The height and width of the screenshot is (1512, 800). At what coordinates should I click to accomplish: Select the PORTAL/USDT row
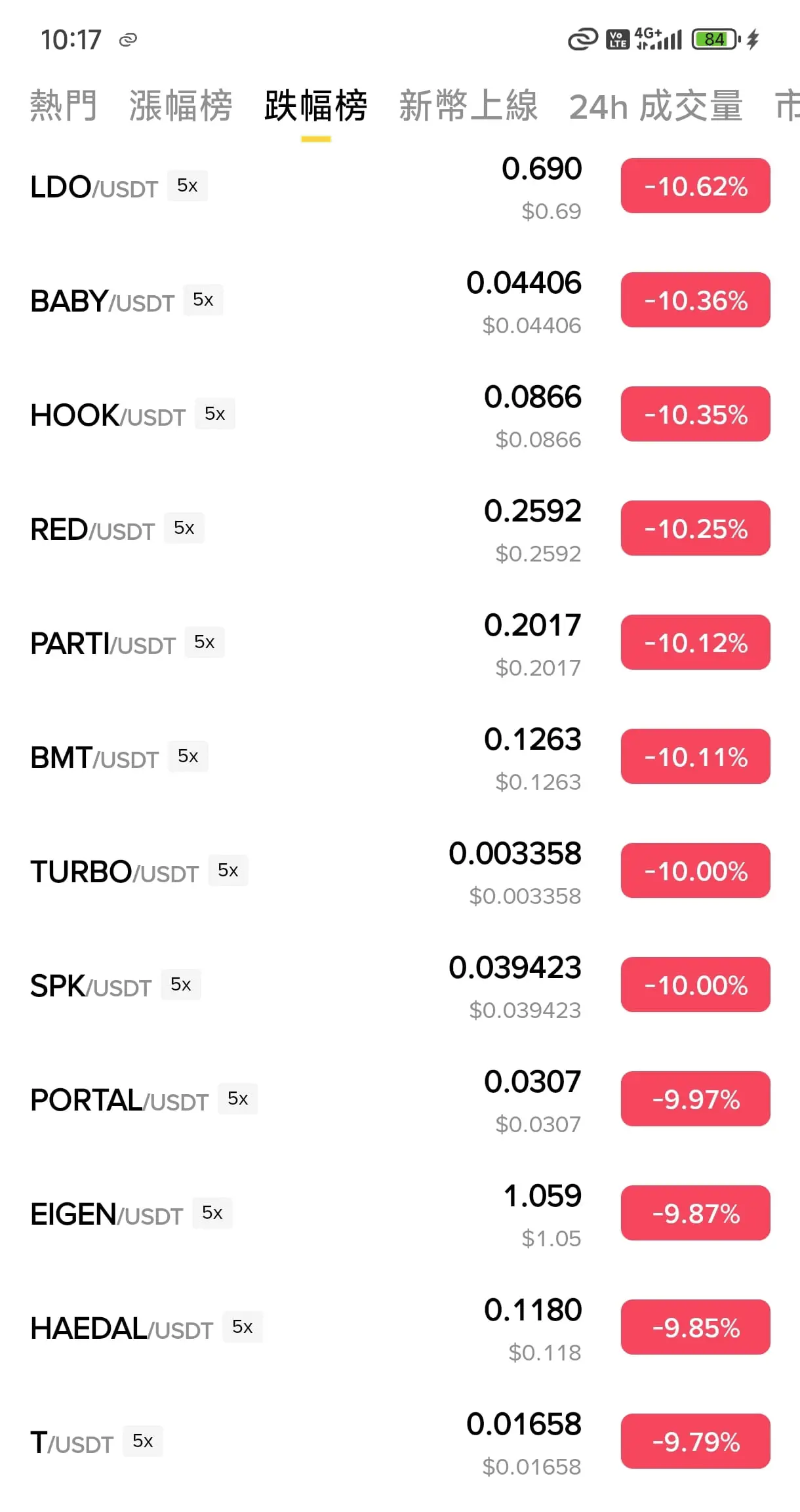tap(400, 1100)
